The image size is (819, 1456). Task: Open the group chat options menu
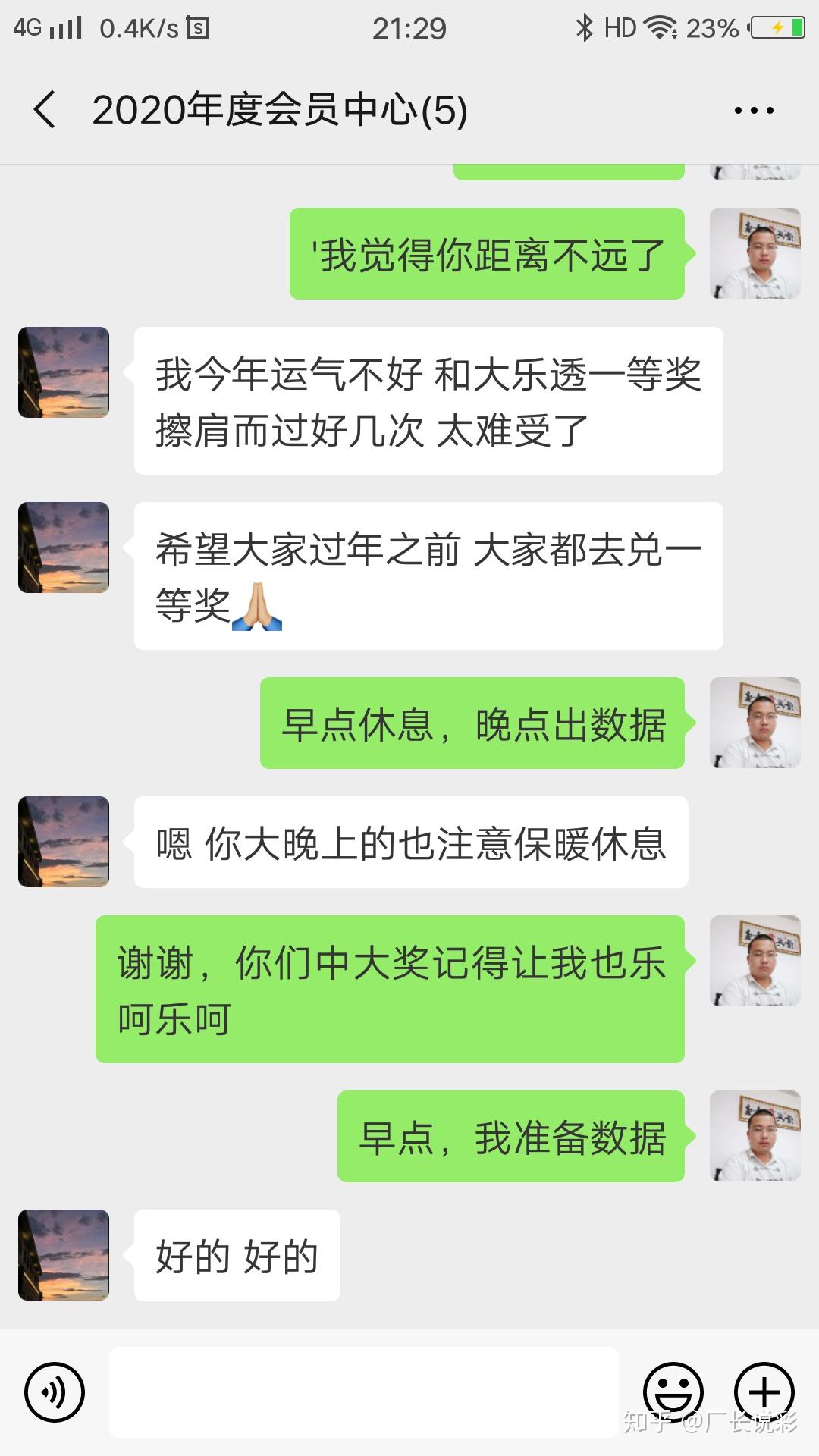pos(754,111)
